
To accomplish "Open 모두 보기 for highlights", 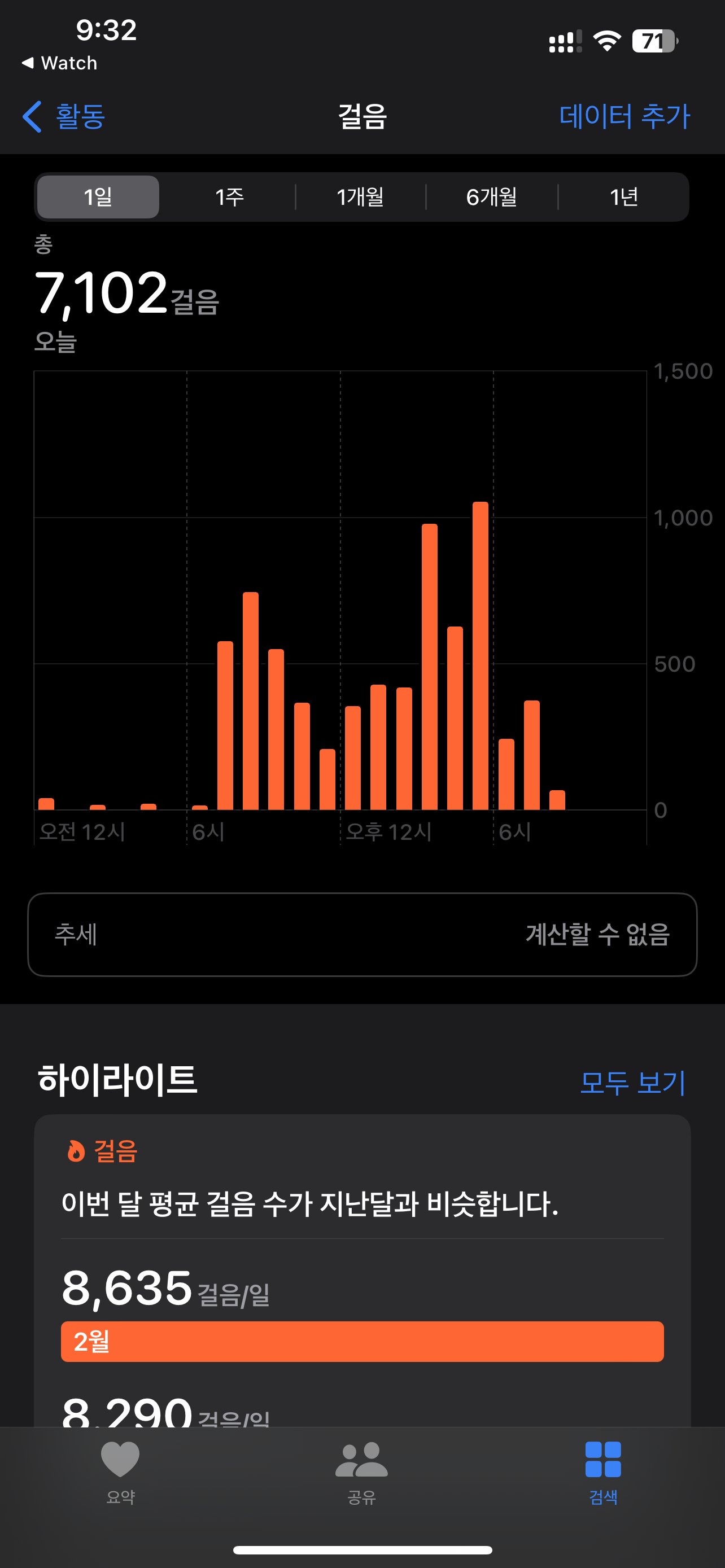I will [632, 1083].
